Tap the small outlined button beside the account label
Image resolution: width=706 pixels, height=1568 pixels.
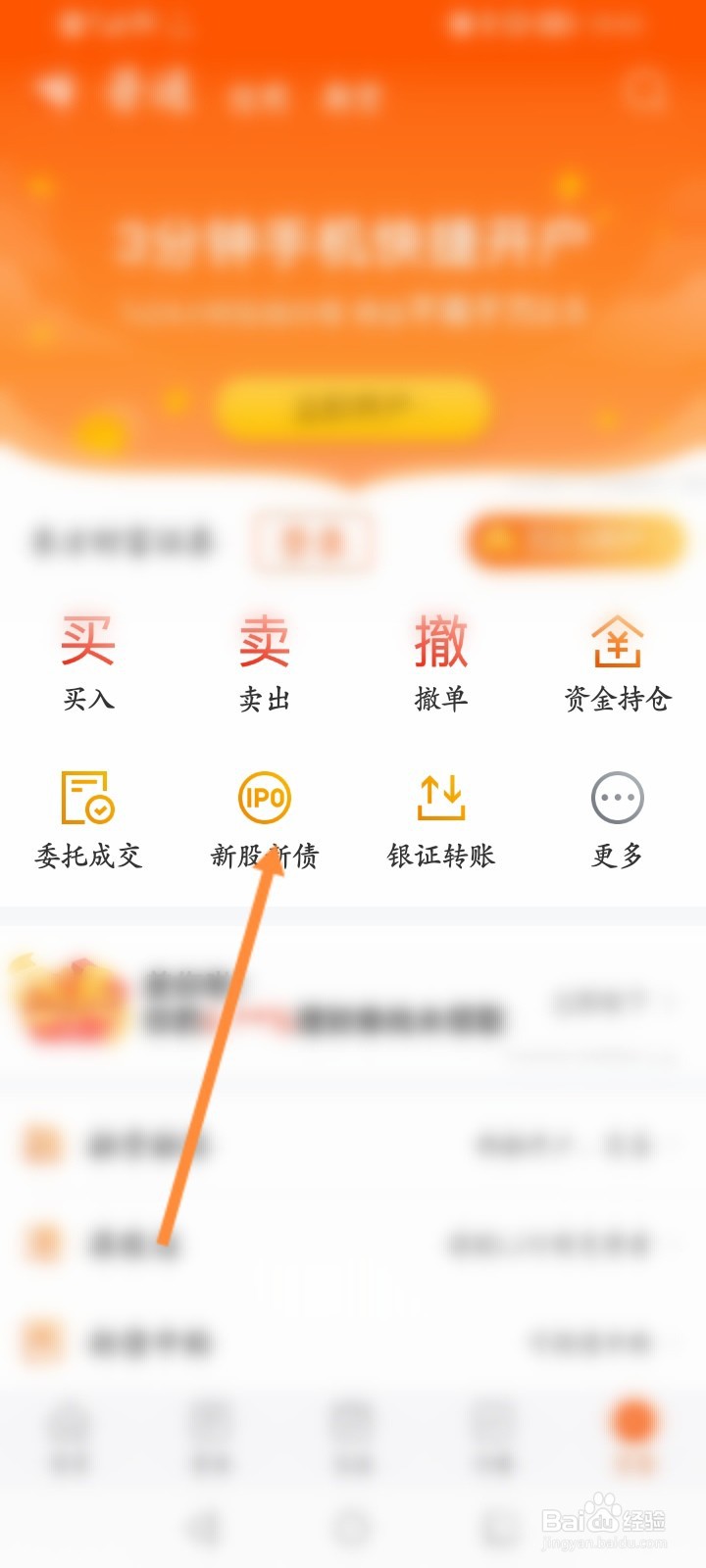(x=316, y=540)
